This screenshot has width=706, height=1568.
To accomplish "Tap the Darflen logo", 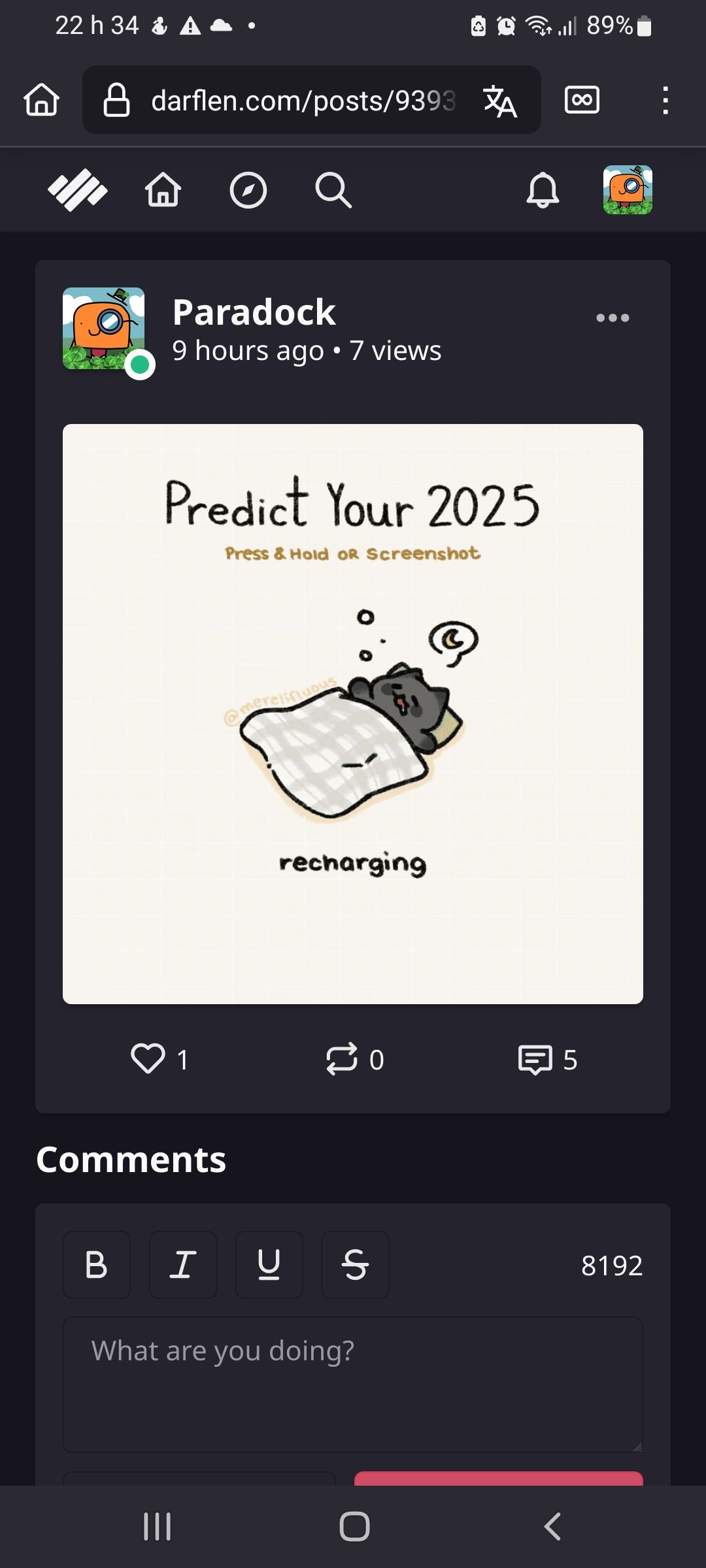I will coord(77,190).
